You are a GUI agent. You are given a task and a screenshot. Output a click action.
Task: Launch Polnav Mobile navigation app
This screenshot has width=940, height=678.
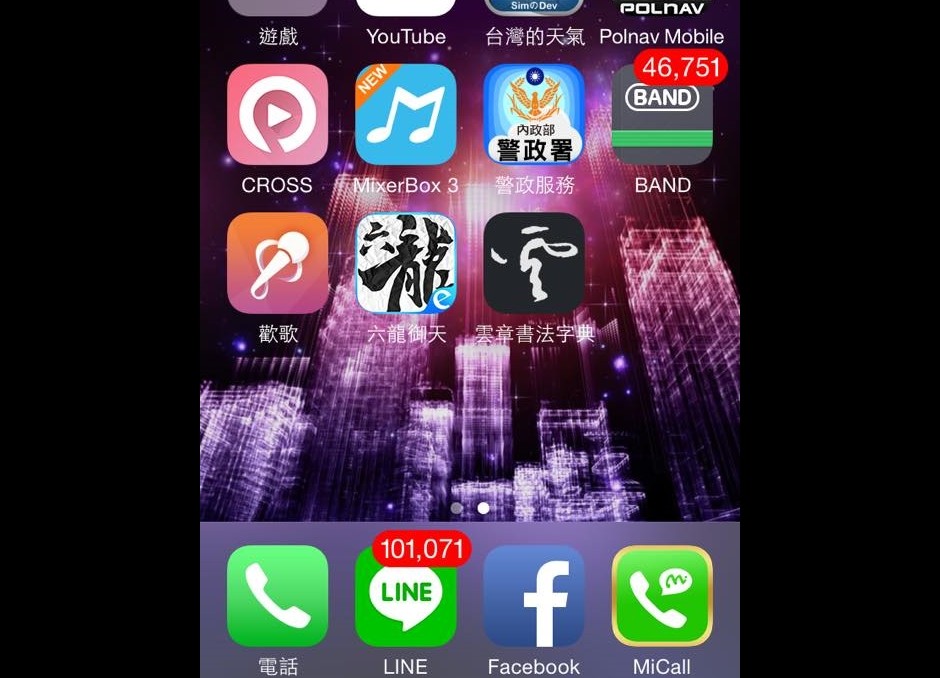coord(661,10)
